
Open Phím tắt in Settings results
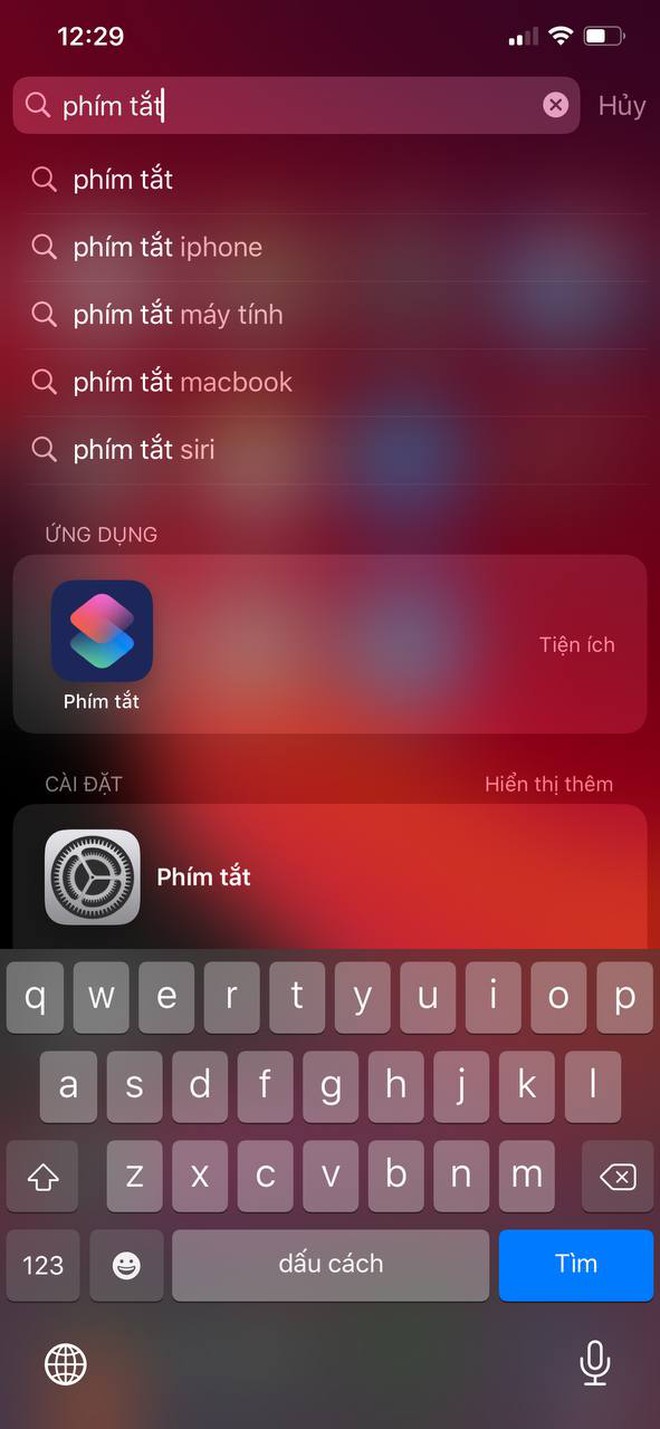pos(330,877)
